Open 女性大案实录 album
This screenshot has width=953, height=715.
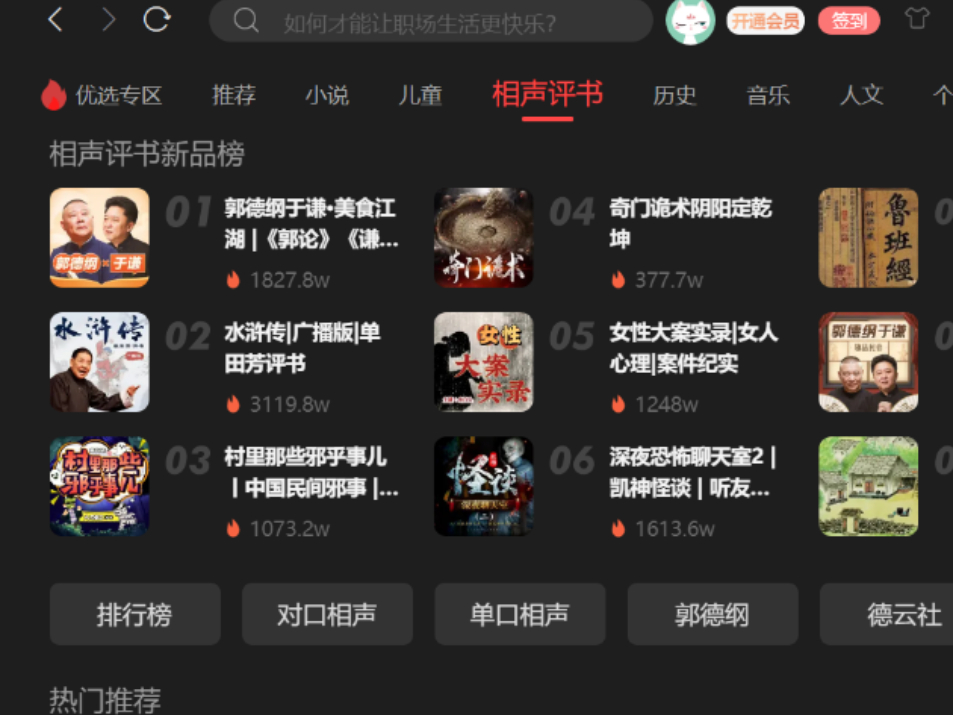692,348
